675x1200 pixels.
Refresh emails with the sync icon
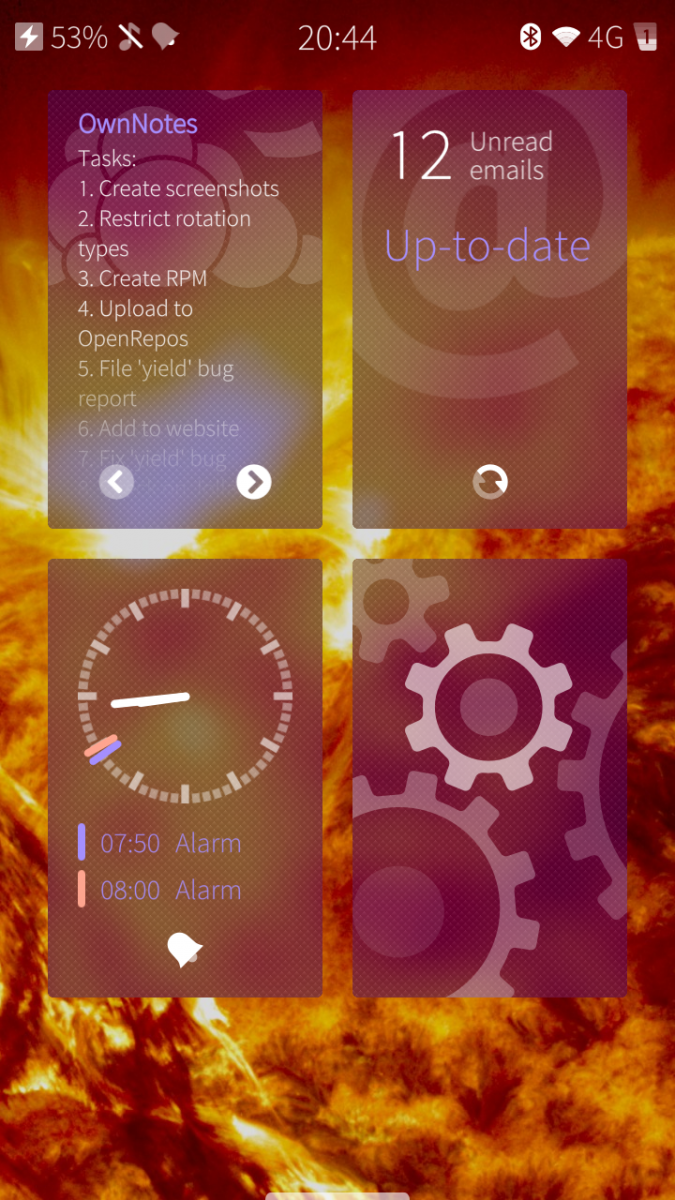(x=490, y=482)
